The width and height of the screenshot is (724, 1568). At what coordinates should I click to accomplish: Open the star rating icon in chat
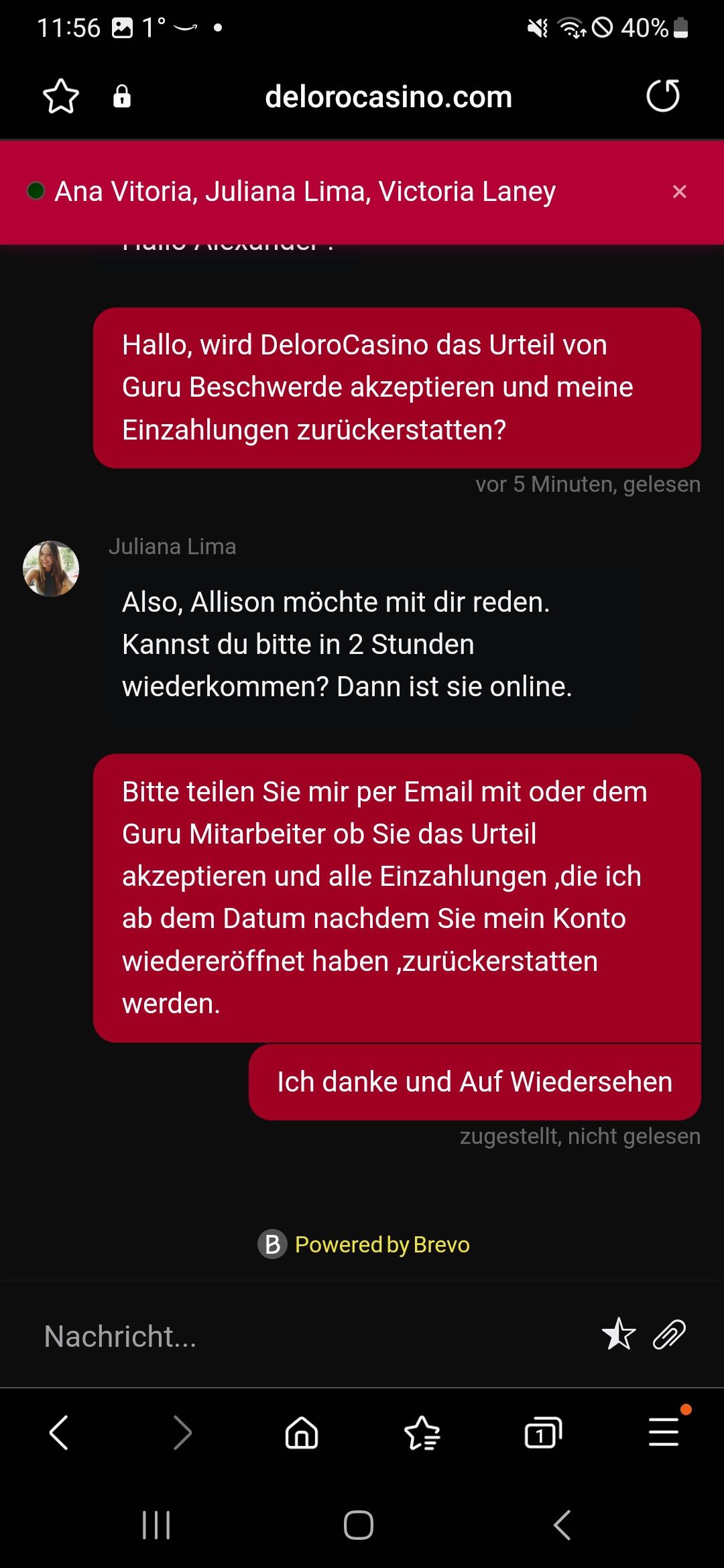click(618, 1333)
